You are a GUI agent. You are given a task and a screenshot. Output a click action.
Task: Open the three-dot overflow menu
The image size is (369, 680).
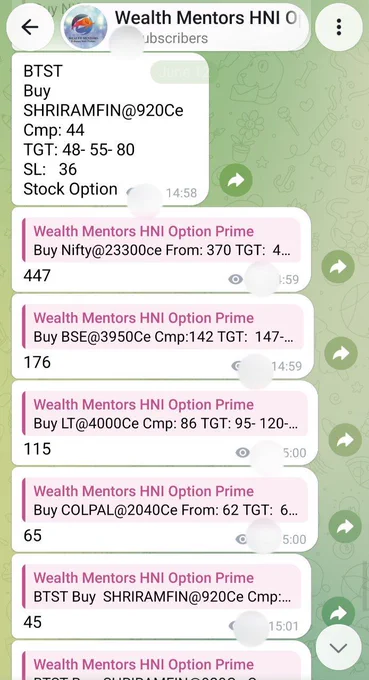(x=339, y=27)
